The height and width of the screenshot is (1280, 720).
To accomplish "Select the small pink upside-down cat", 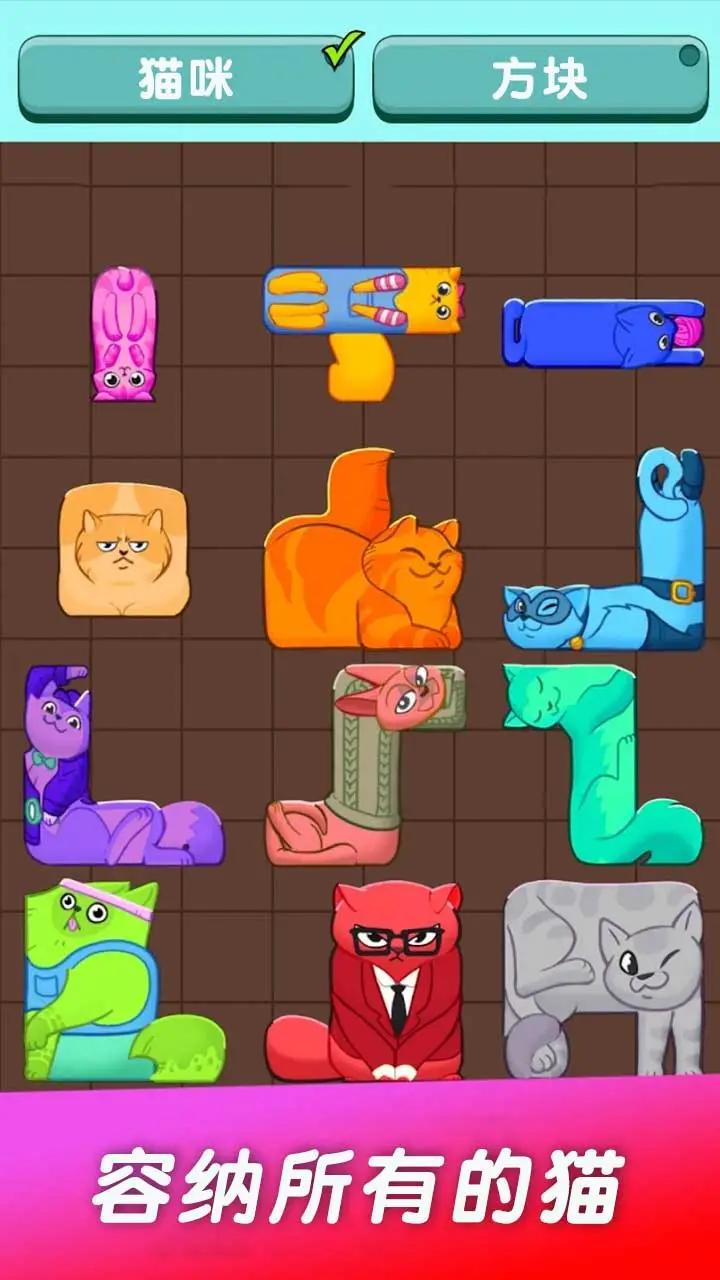I will pyautogui.click(x=124, y=334).
